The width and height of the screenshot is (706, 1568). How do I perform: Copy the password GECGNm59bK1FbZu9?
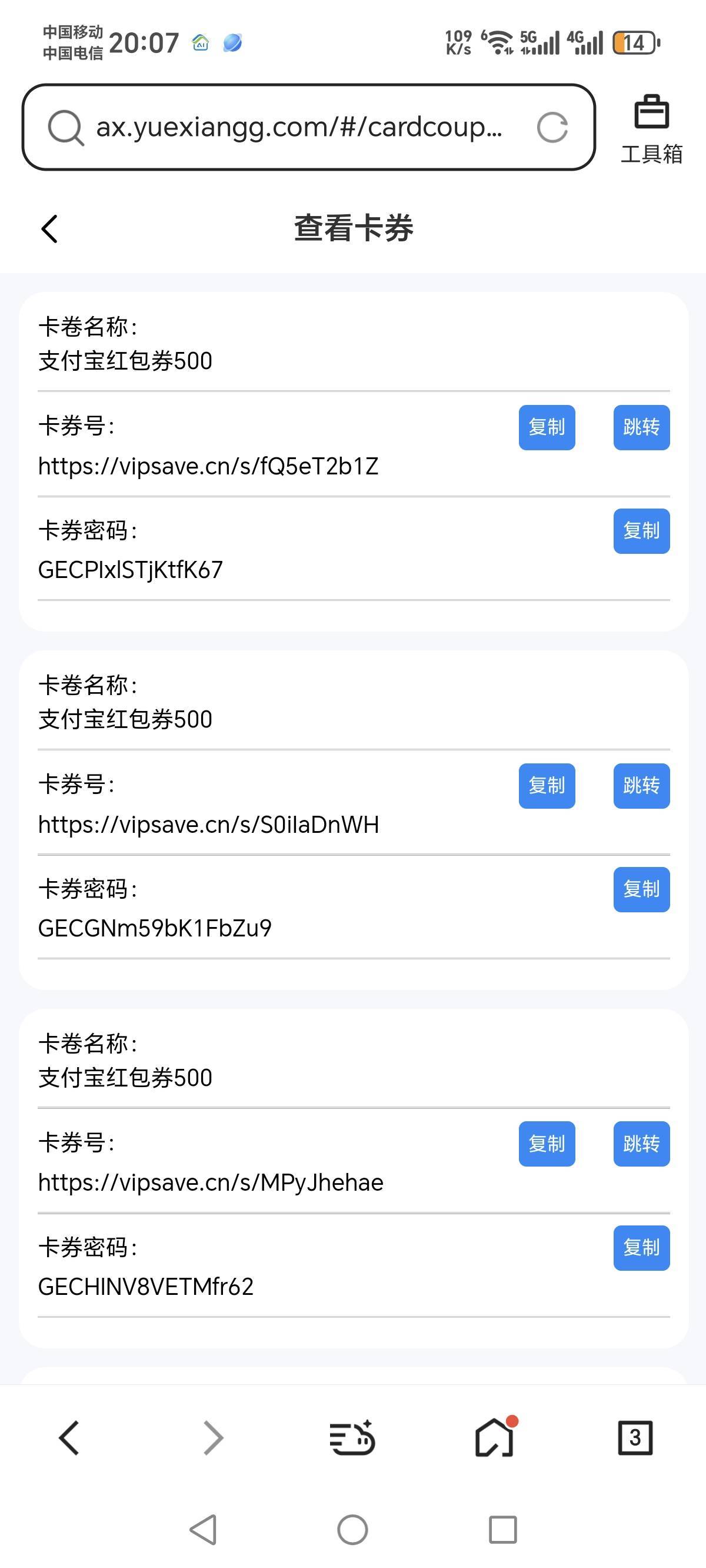tap(641, 889)
